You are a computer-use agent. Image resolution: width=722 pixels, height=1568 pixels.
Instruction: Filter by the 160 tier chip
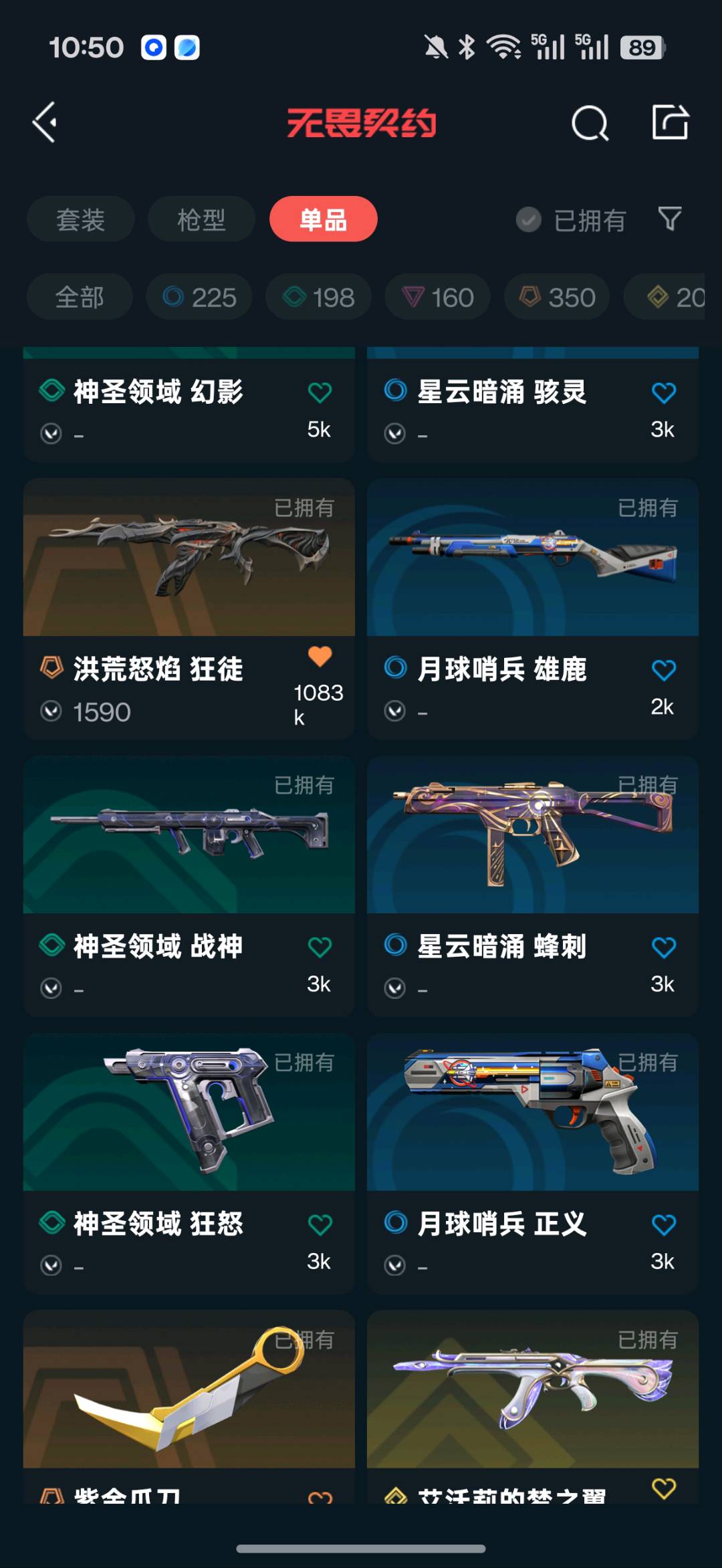(x=438, y=297)
